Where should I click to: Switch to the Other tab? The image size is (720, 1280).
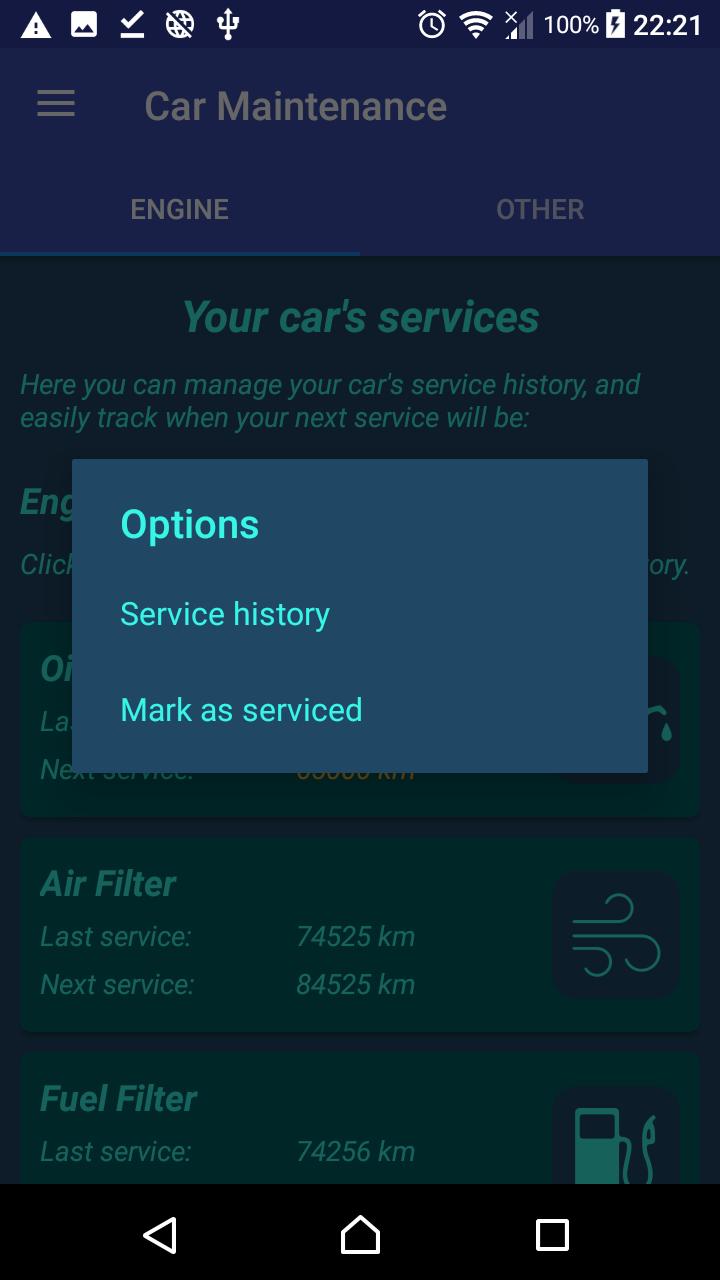click(x=540, y=209)
